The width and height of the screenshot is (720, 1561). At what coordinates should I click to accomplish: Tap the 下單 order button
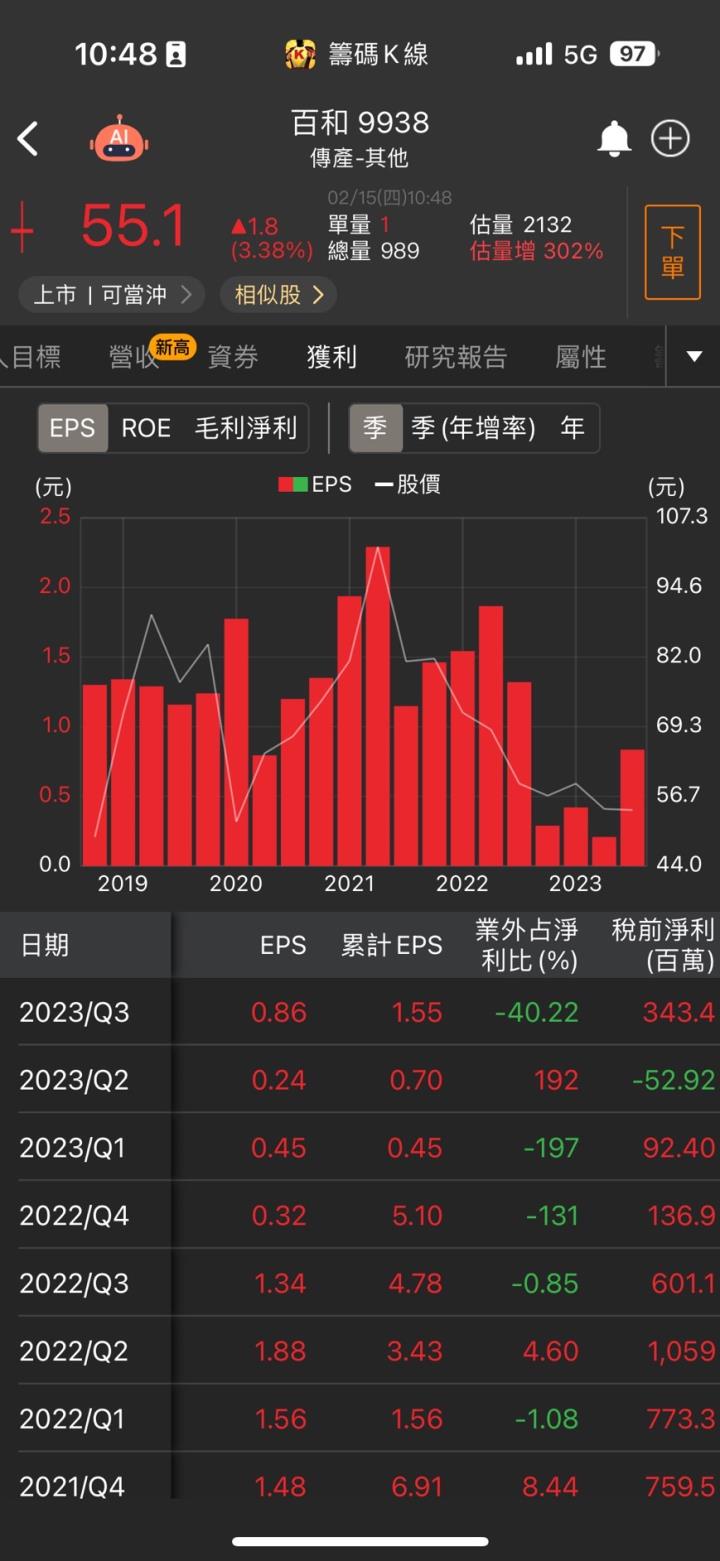click(672, 252)
